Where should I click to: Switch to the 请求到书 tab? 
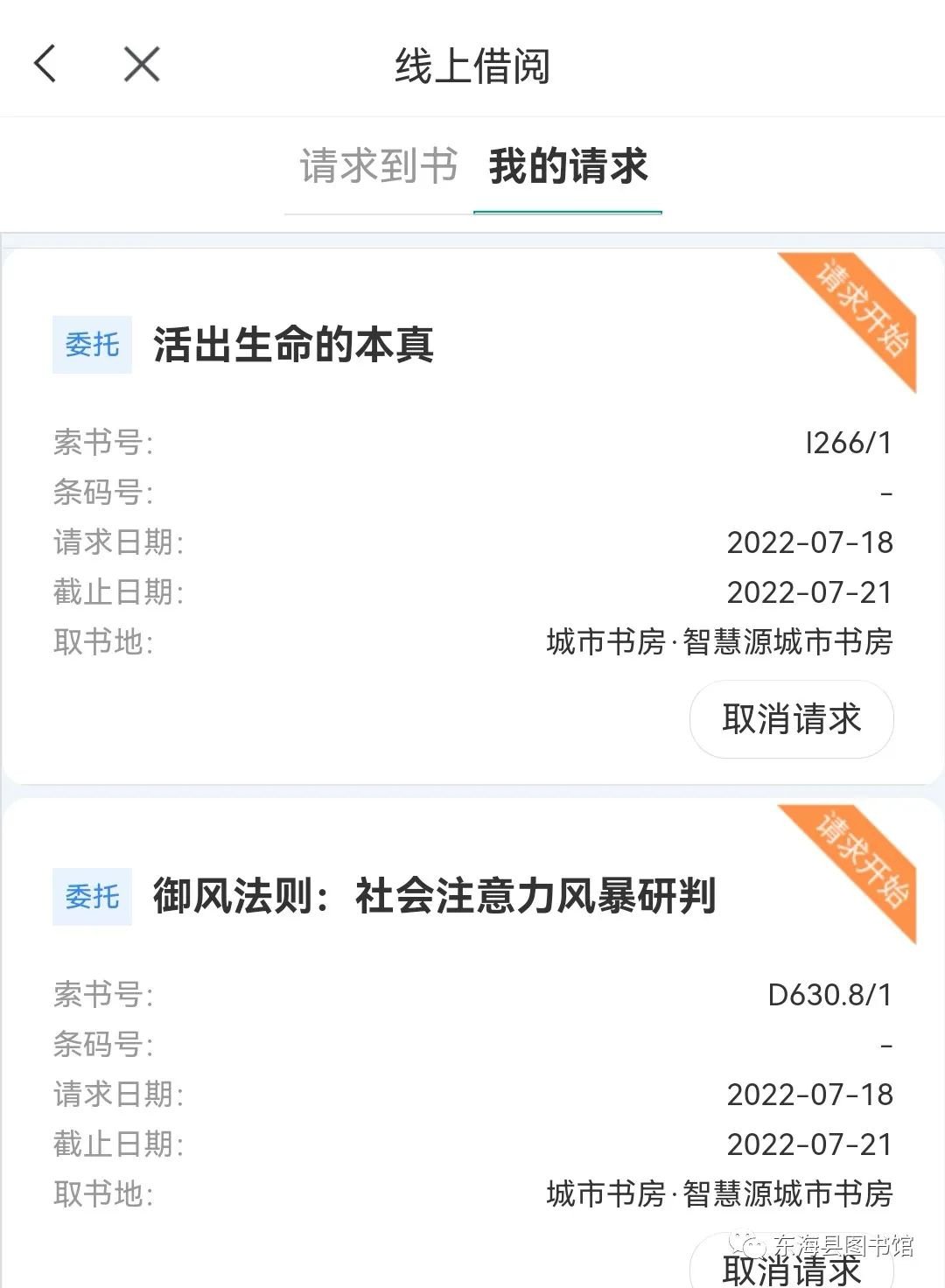[378, 165]
